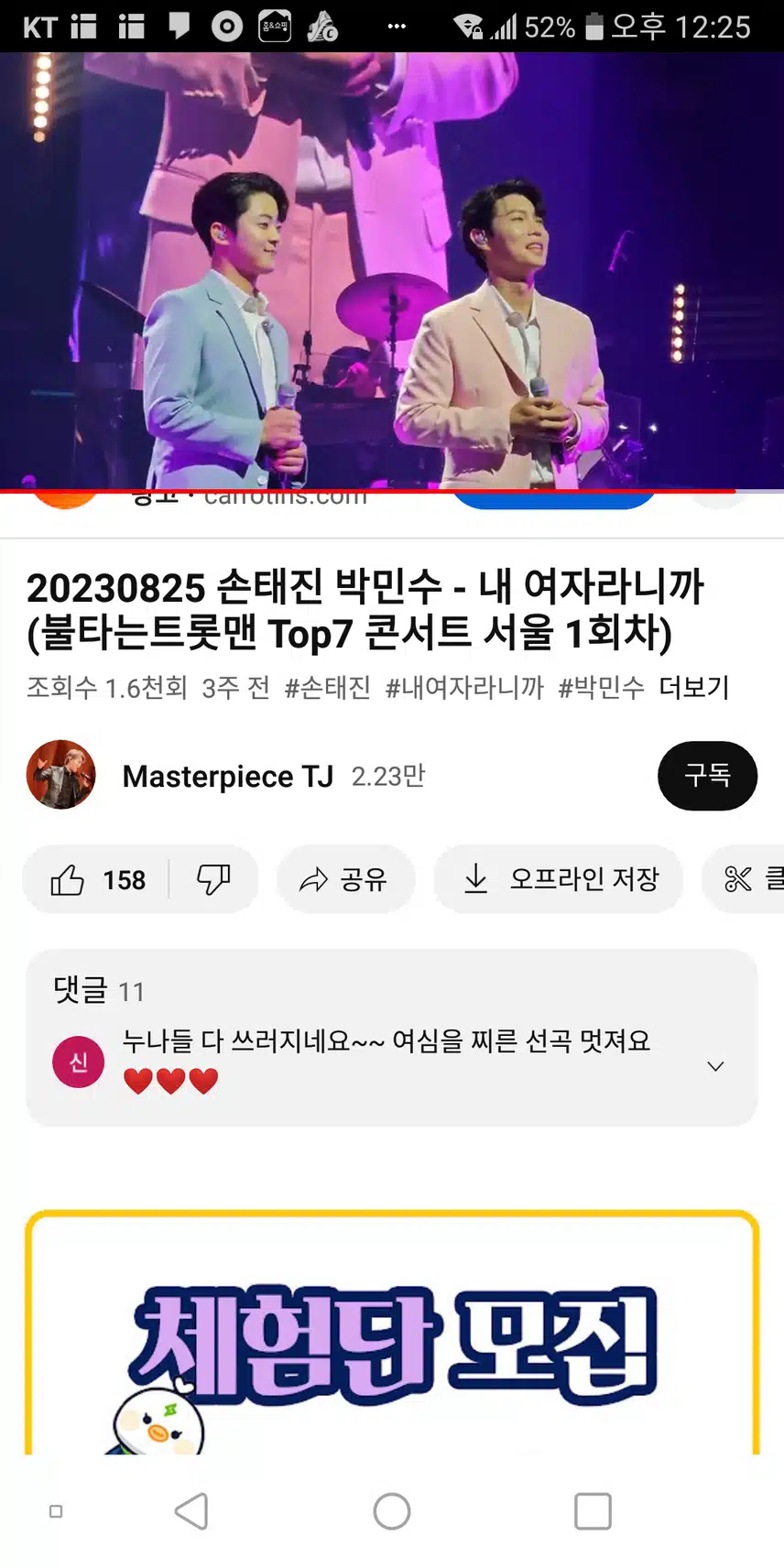
Task: Expand the description via 더보기
Action: [693, 687]
